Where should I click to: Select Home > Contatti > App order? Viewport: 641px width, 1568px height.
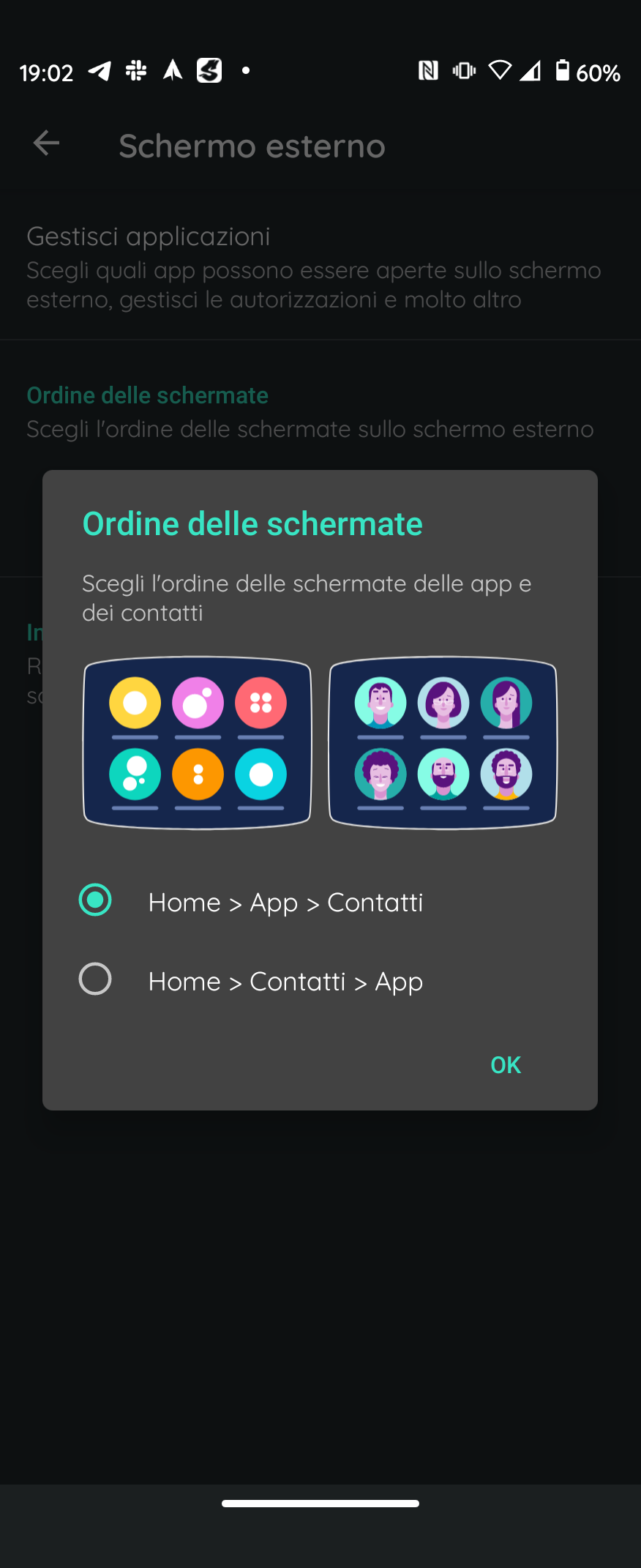click(95, 979)
